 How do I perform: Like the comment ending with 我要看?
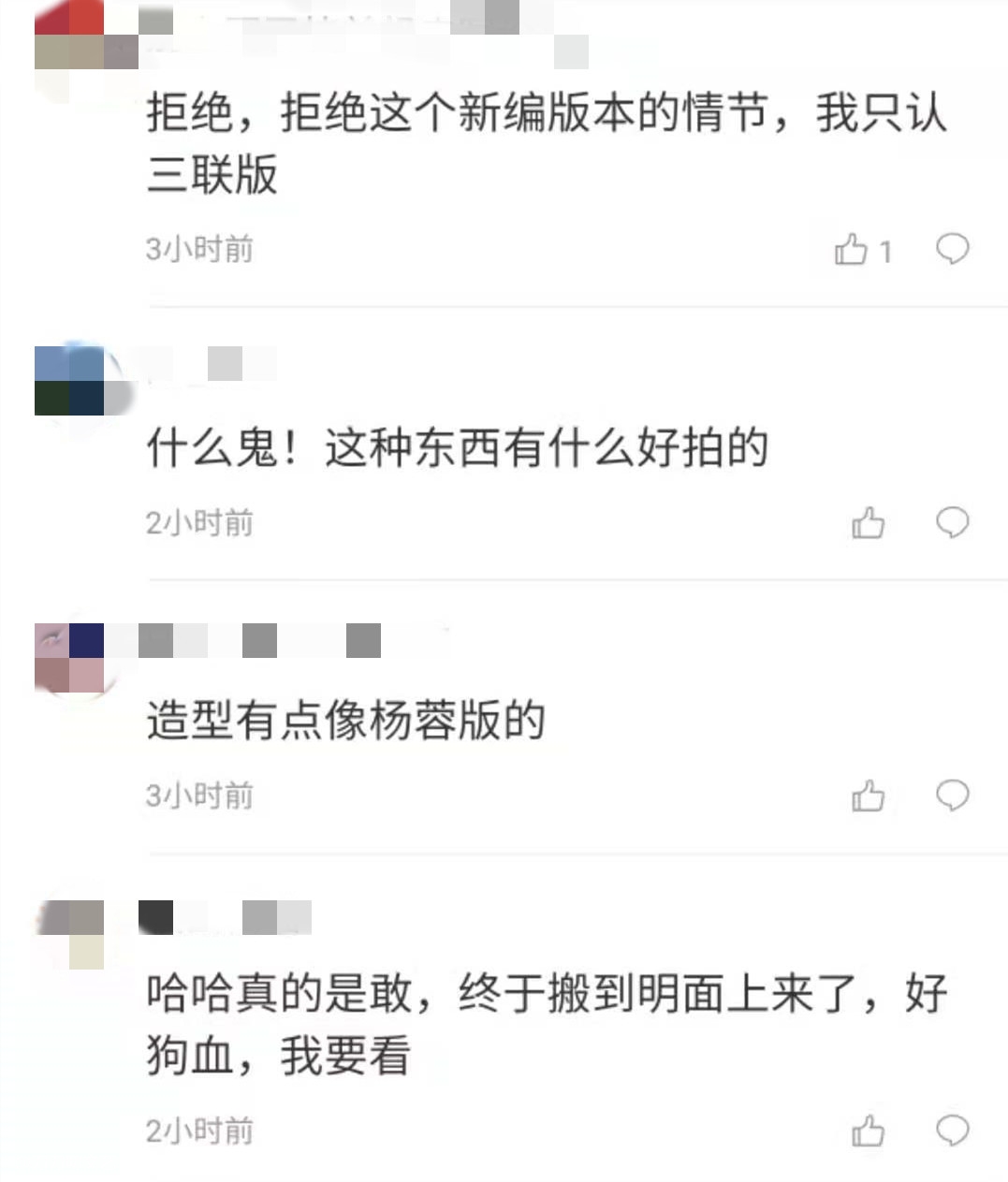(868, 1131)
